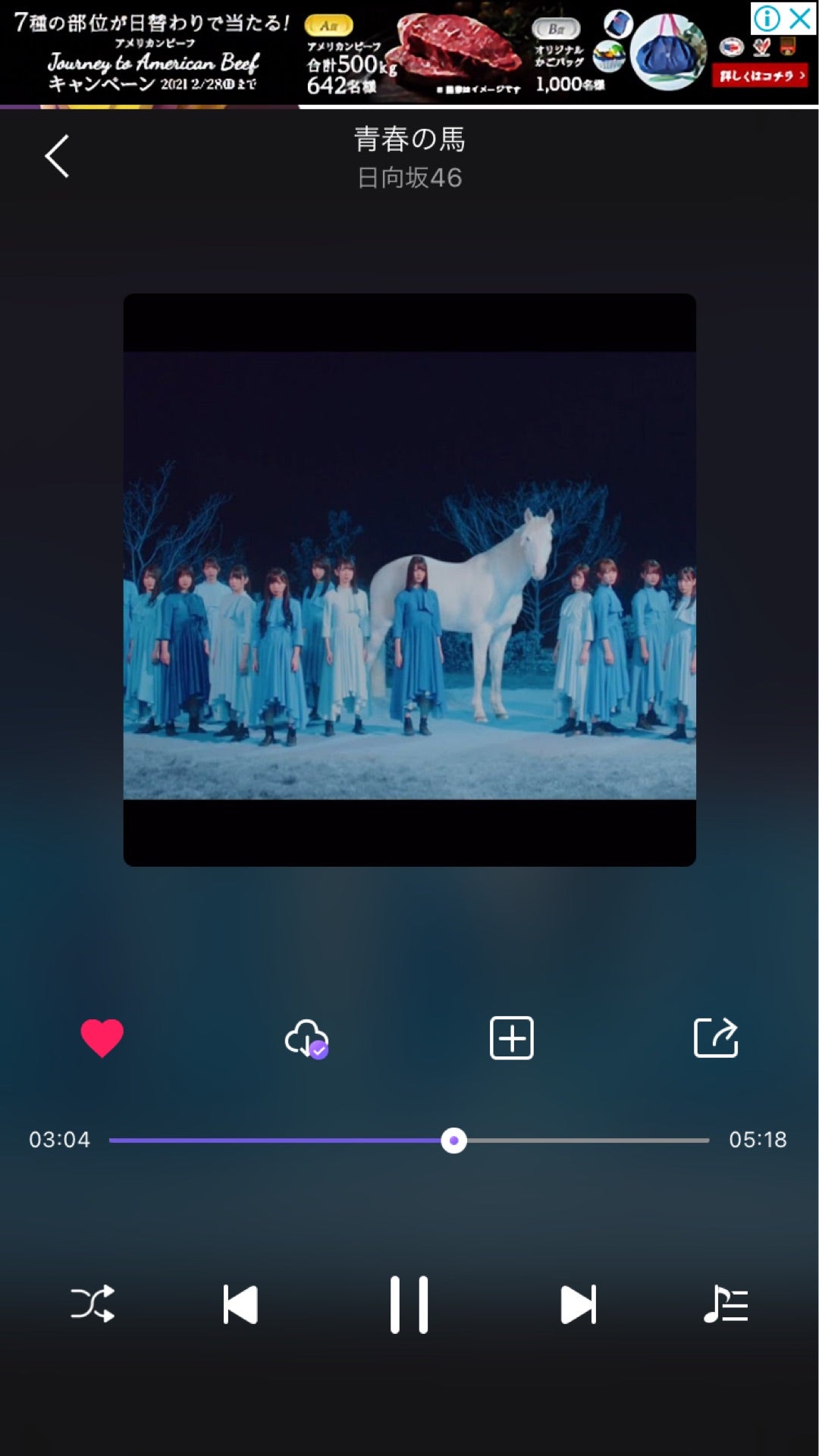The image size is (819, 1456).
Task: Open the play queue list
Action: coord(726,1304)
